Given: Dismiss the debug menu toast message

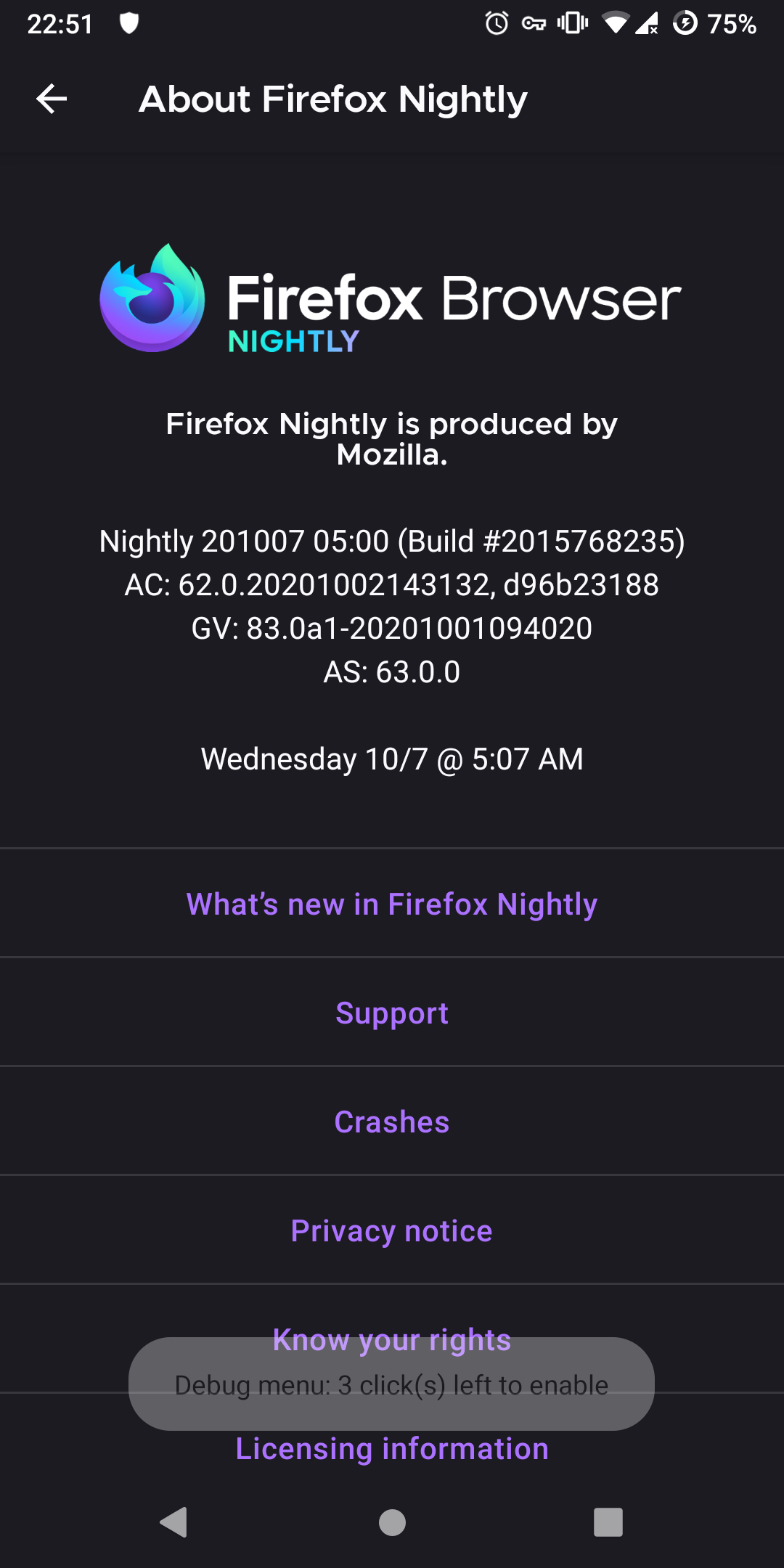Looking at the screenshot, I should tap(392, 1384).
